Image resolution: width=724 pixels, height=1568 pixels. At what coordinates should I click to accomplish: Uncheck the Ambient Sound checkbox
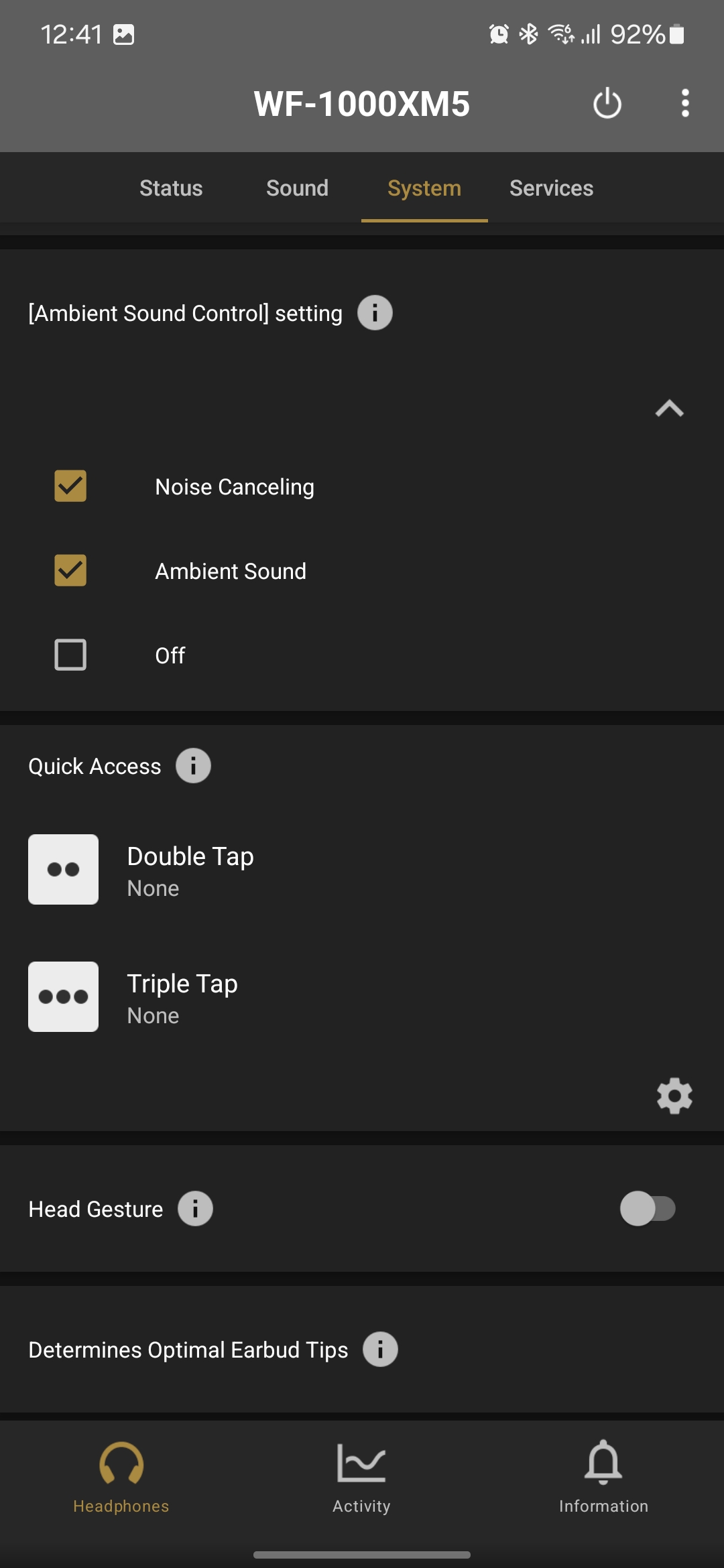coord(70,570)
